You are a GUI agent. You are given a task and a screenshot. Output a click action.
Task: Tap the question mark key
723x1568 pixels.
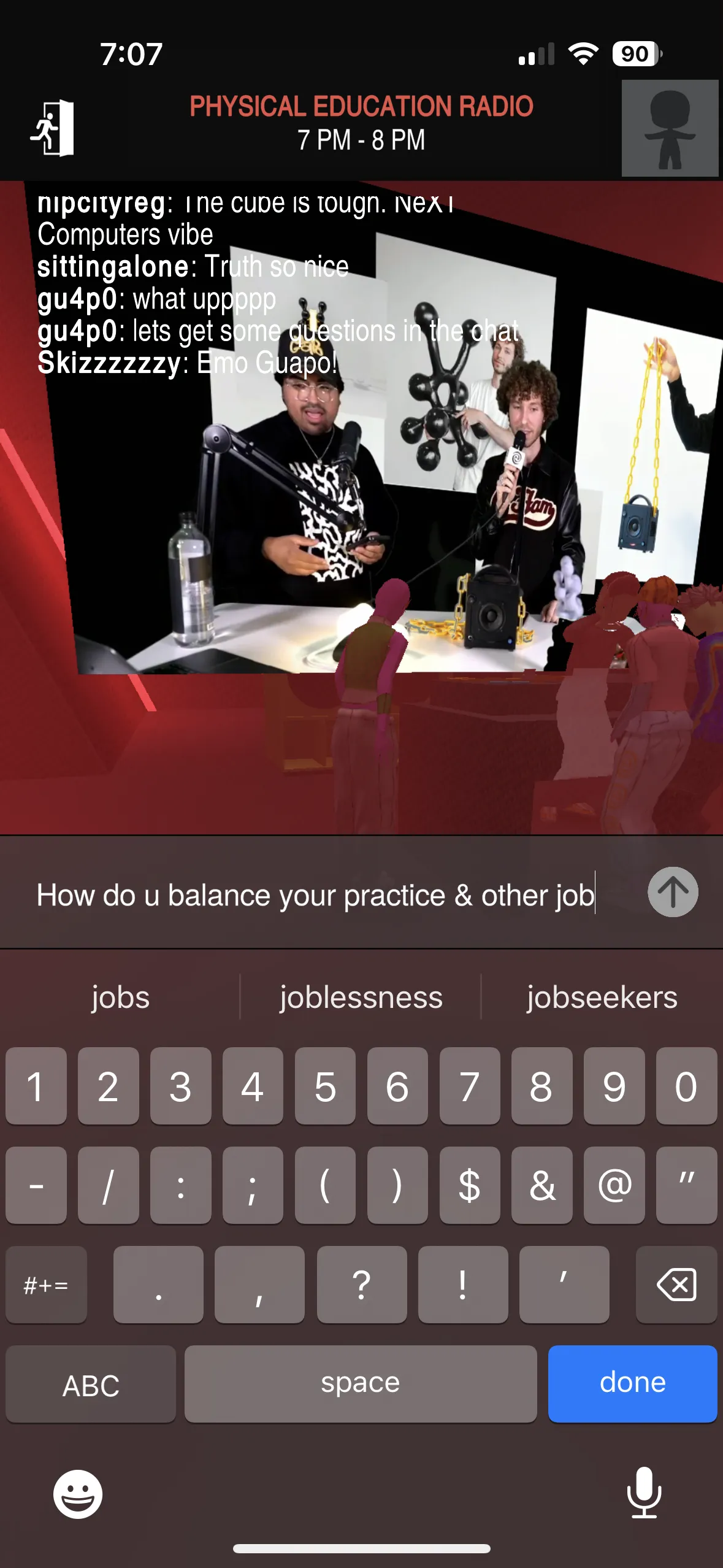point(361,1284)
